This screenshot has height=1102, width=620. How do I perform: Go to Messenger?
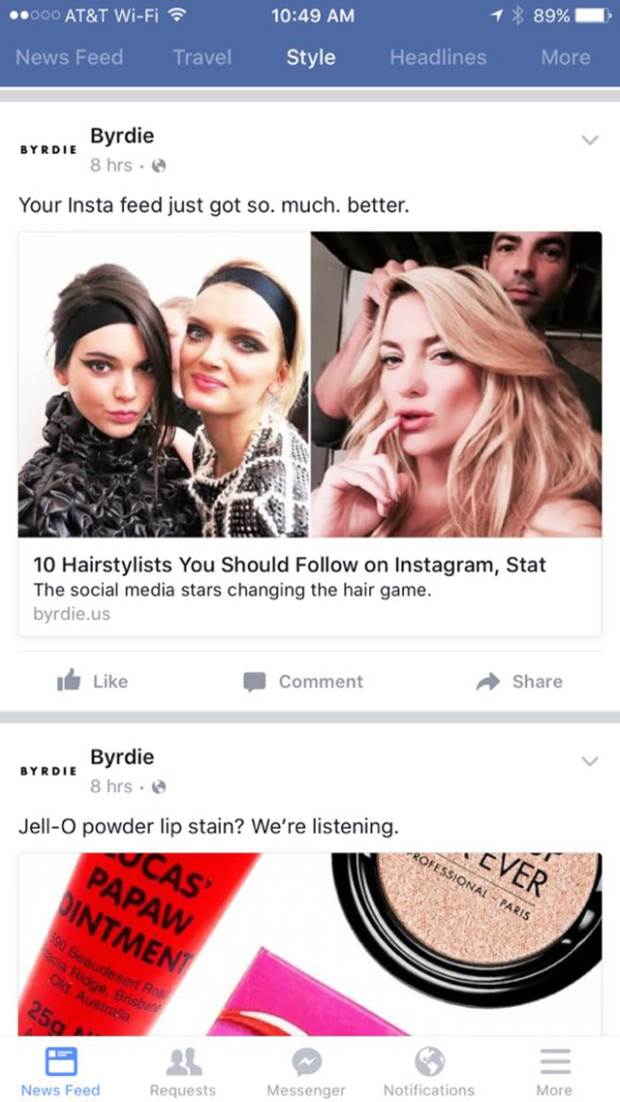(x=306, y=1070)
